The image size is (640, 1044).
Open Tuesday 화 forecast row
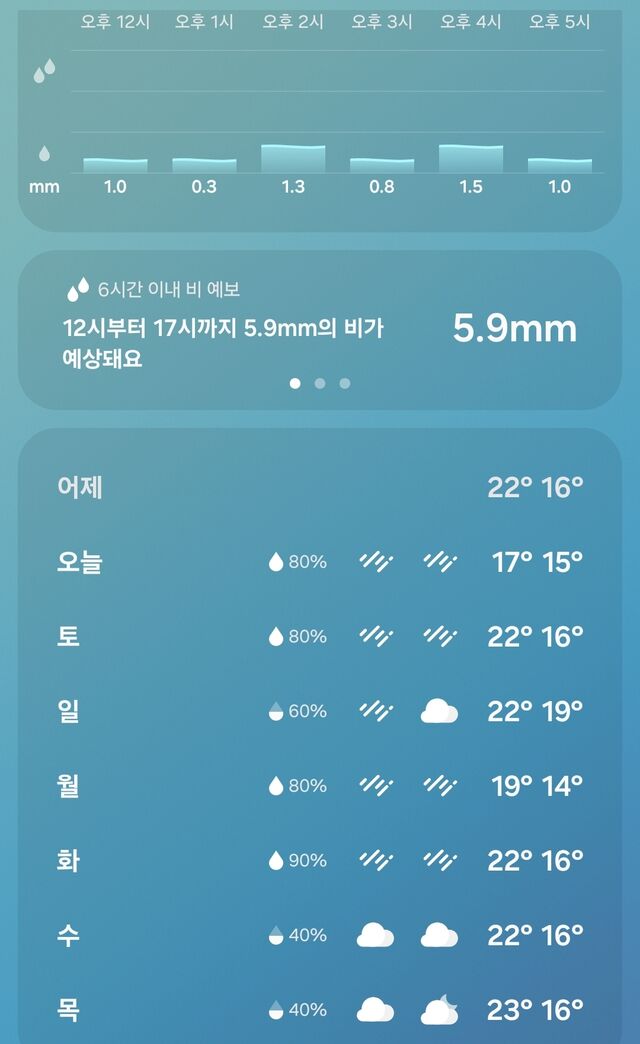(x=320, y=860)
